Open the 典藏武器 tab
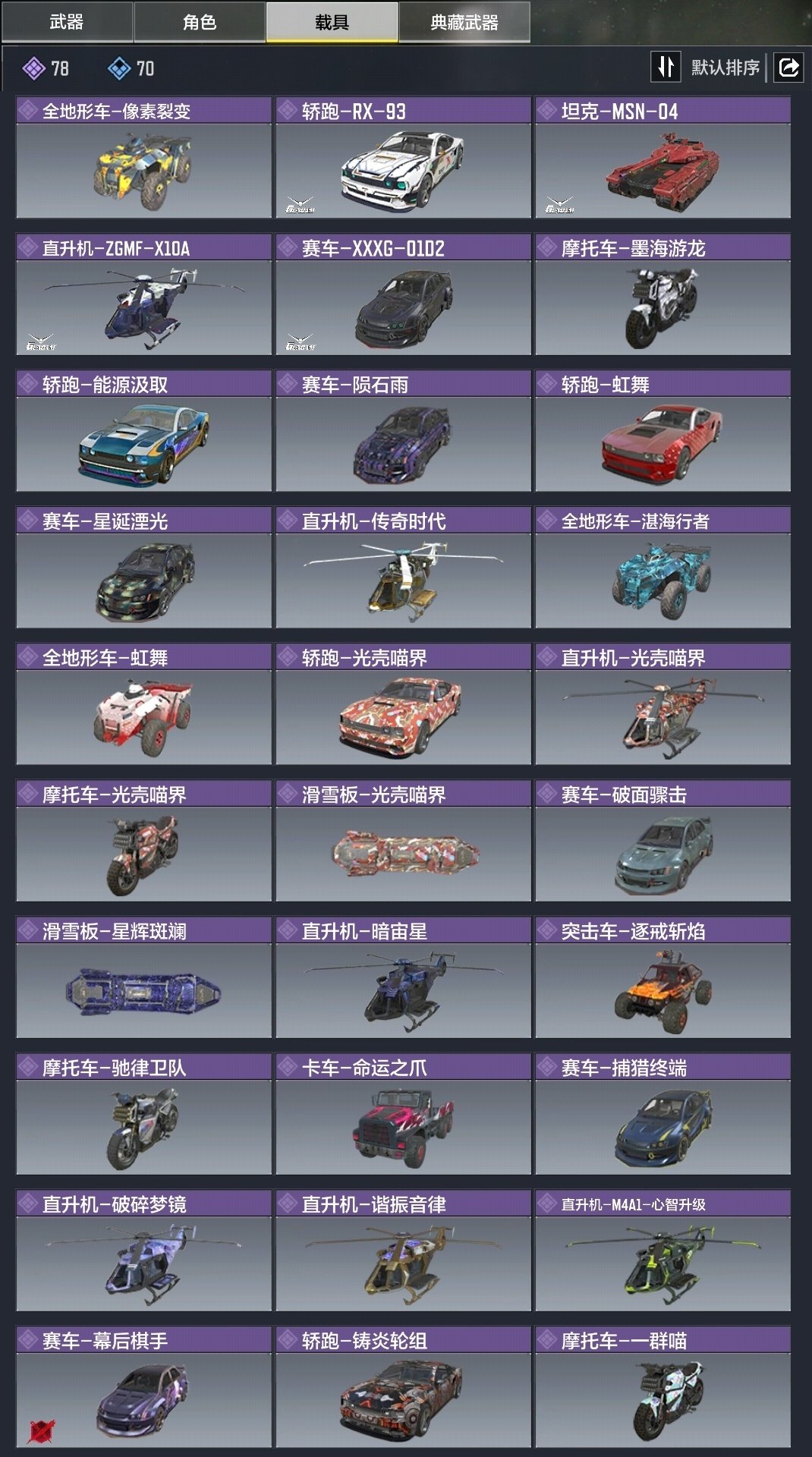812x1457 pixels. coord(464,22)
